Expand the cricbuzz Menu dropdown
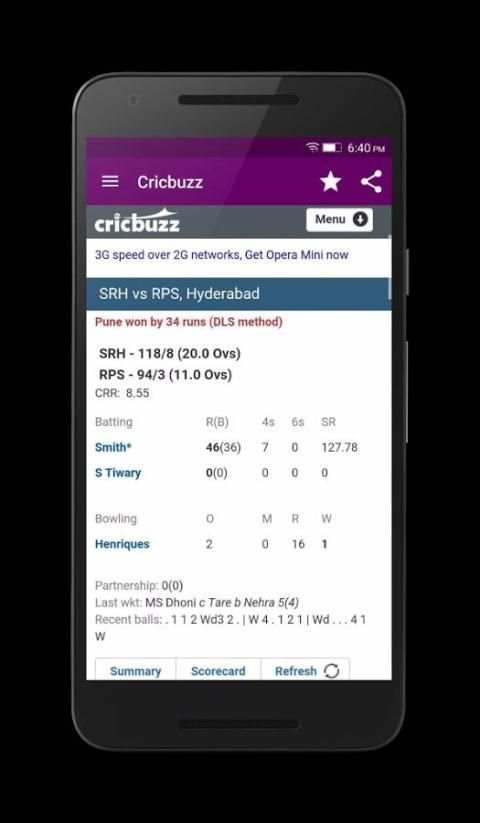The width and height of the screenshot is (480, 823). click(339, 219)
